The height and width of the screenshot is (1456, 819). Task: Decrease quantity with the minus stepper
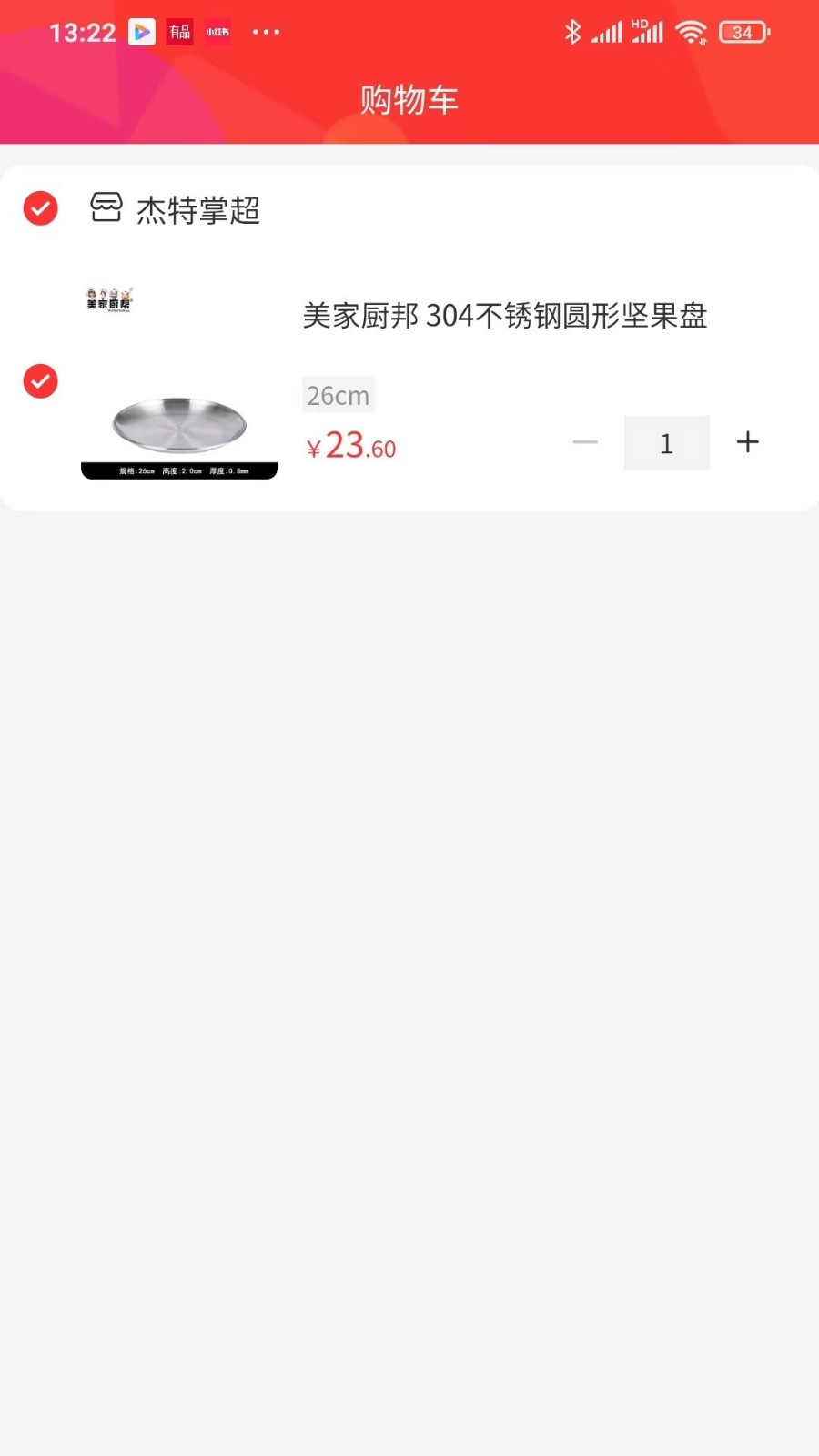click(585, 442)
